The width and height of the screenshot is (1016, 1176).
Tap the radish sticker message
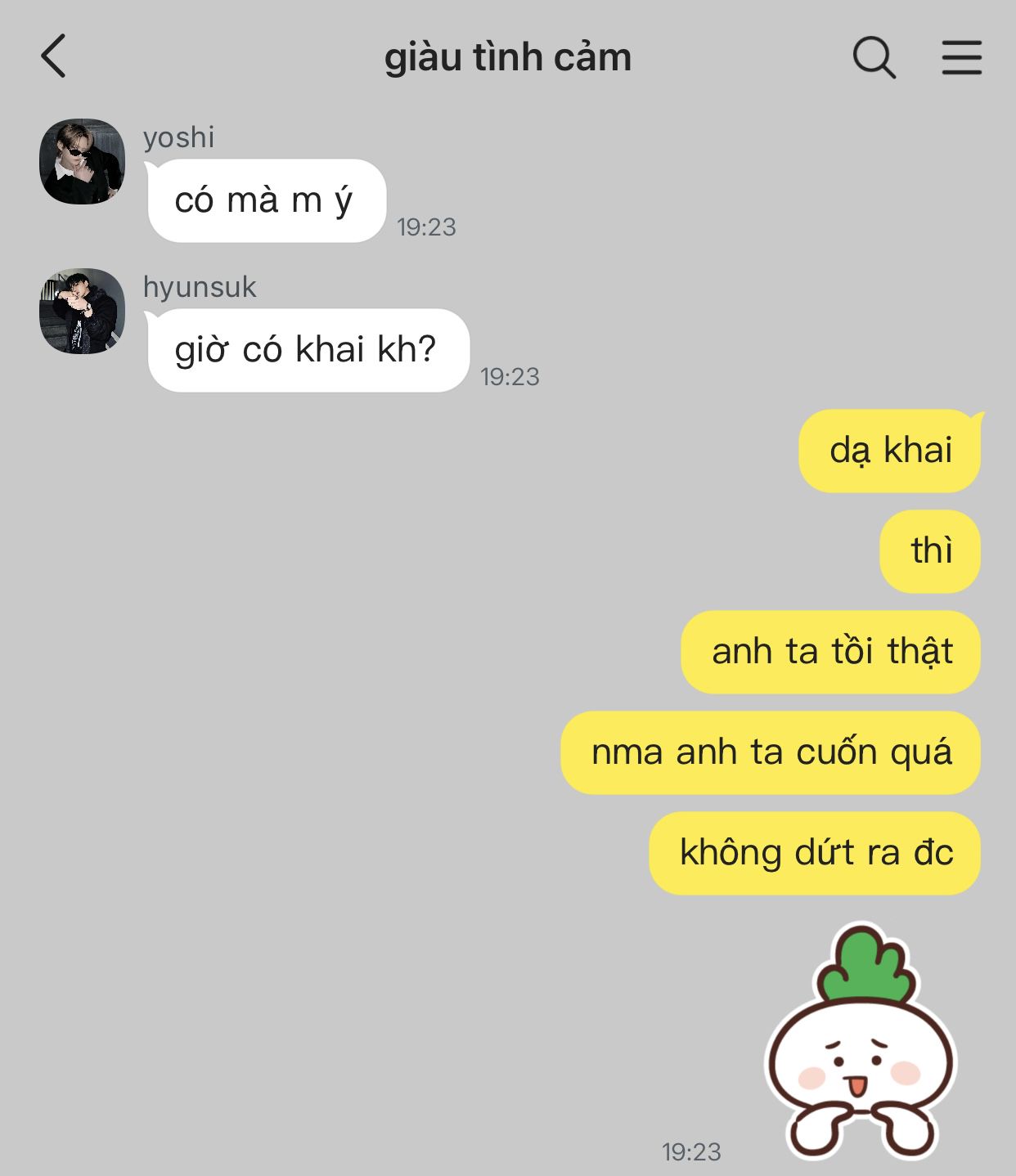point(861,1043)
